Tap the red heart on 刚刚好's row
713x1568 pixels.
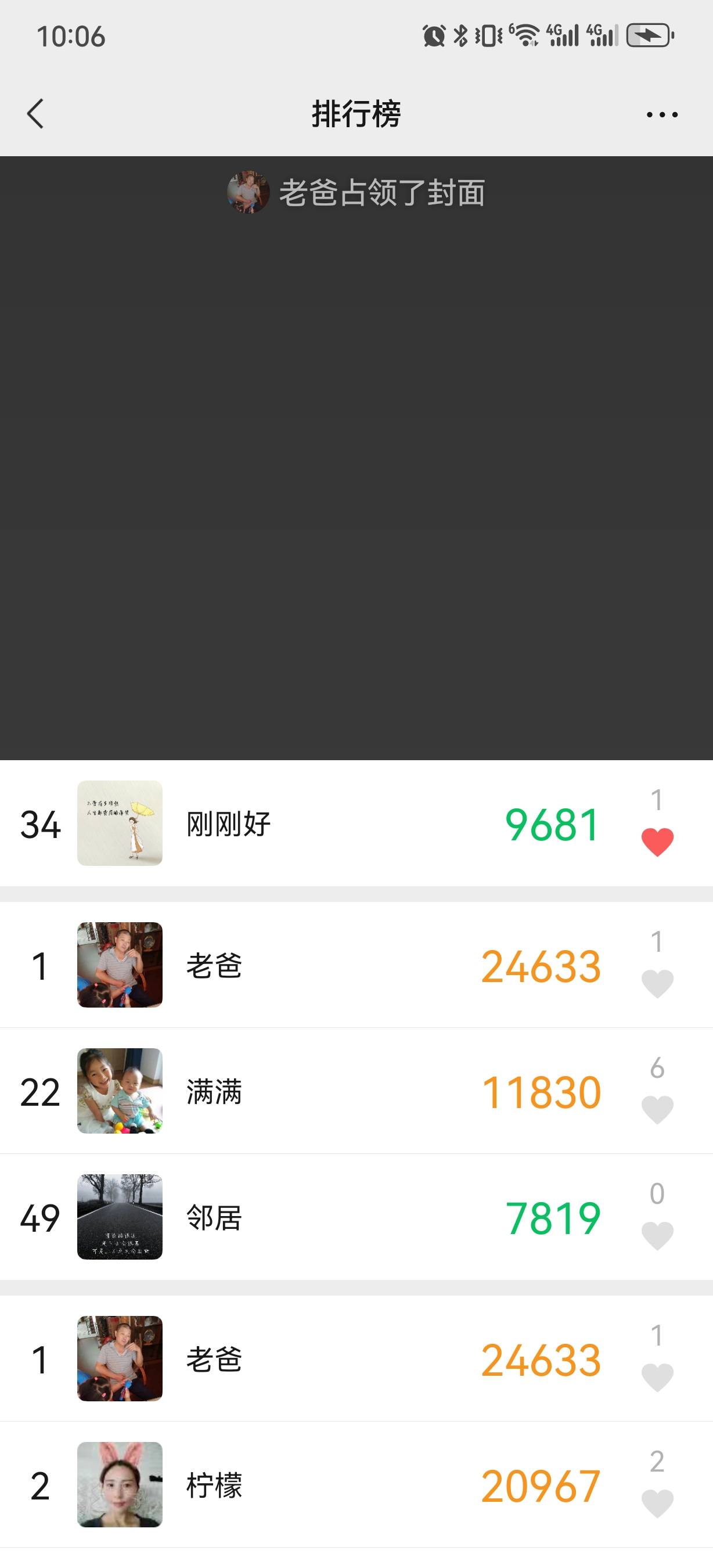click(657, 842)
